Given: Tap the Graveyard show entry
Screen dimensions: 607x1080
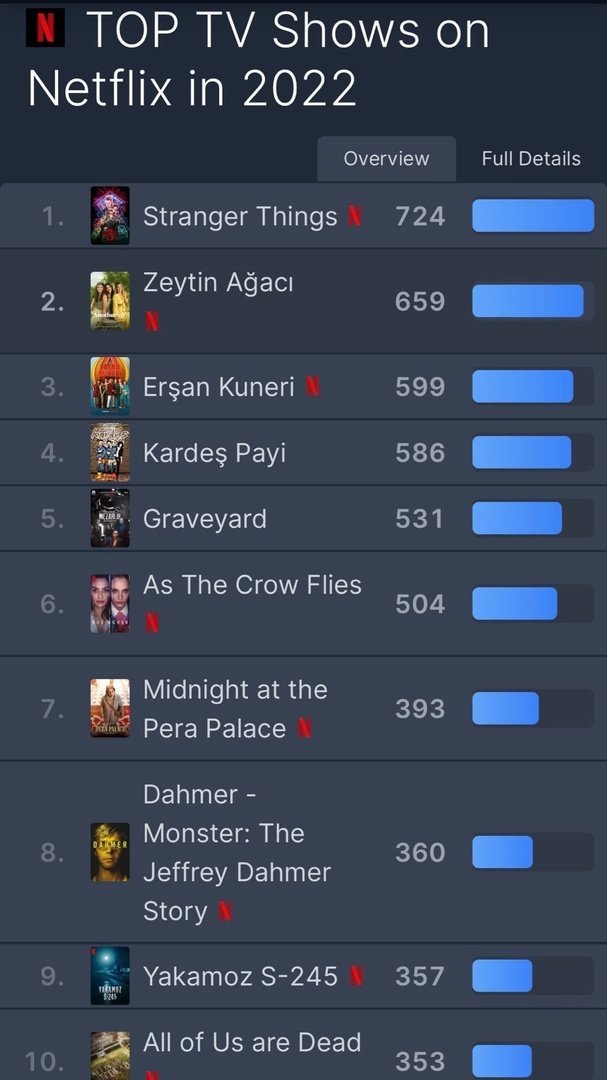Looking at the screenshot, I should point(303,518).
